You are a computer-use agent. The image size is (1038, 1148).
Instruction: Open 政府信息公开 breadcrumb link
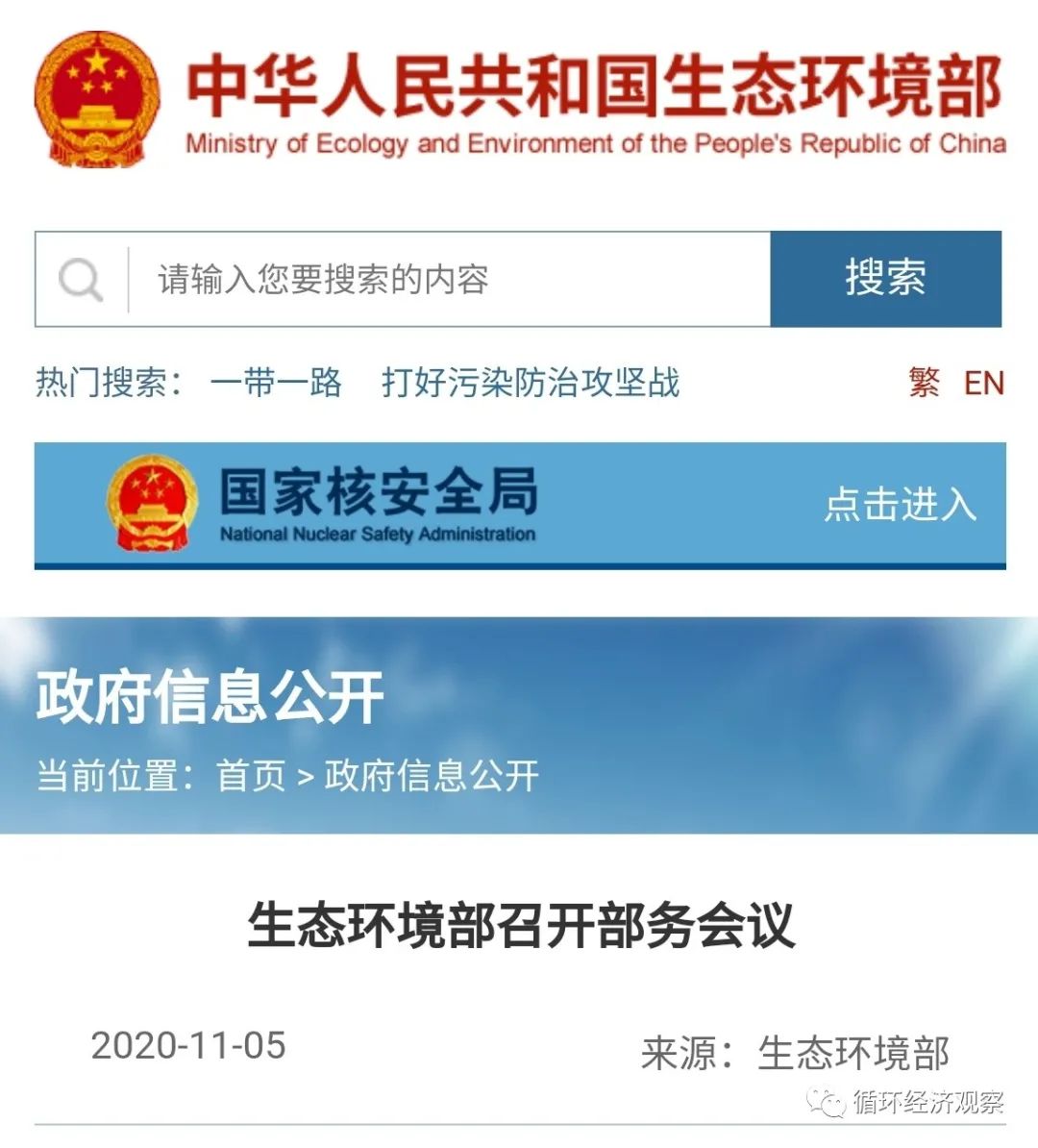pos(432,775)
